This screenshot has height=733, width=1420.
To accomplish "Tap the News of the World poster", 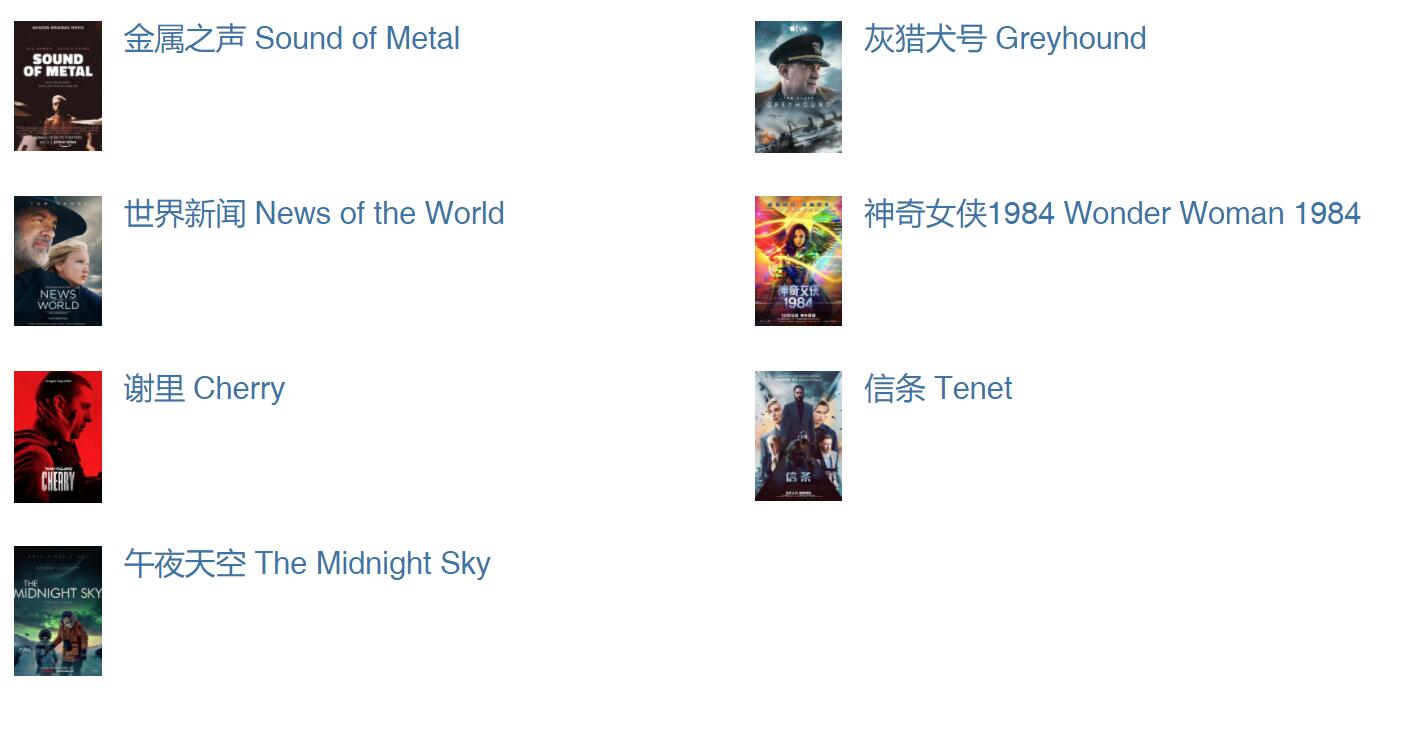I will (58, 261).
